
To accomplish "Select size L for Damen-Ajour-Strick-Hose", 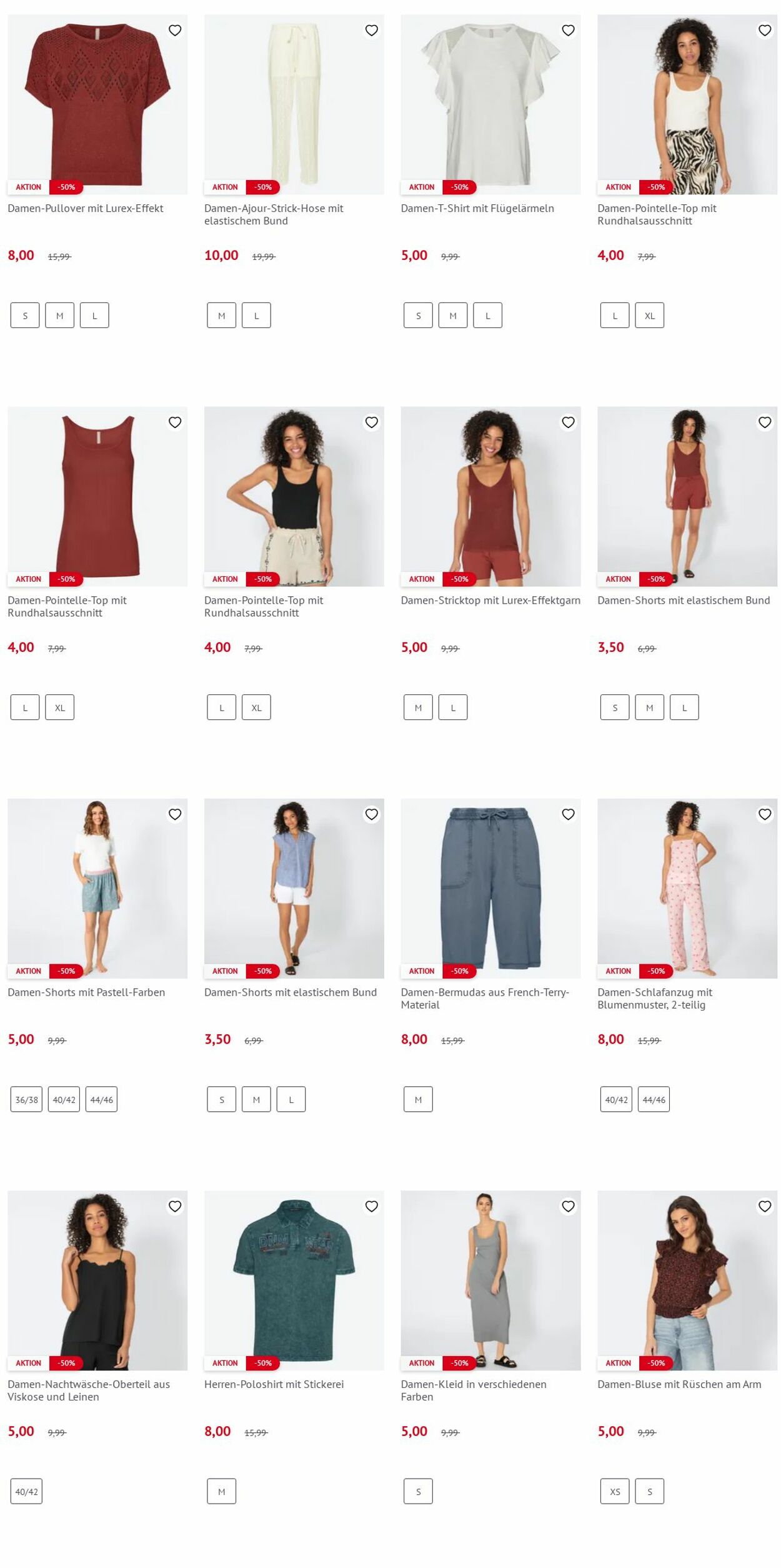I will [x=256, y=316].
